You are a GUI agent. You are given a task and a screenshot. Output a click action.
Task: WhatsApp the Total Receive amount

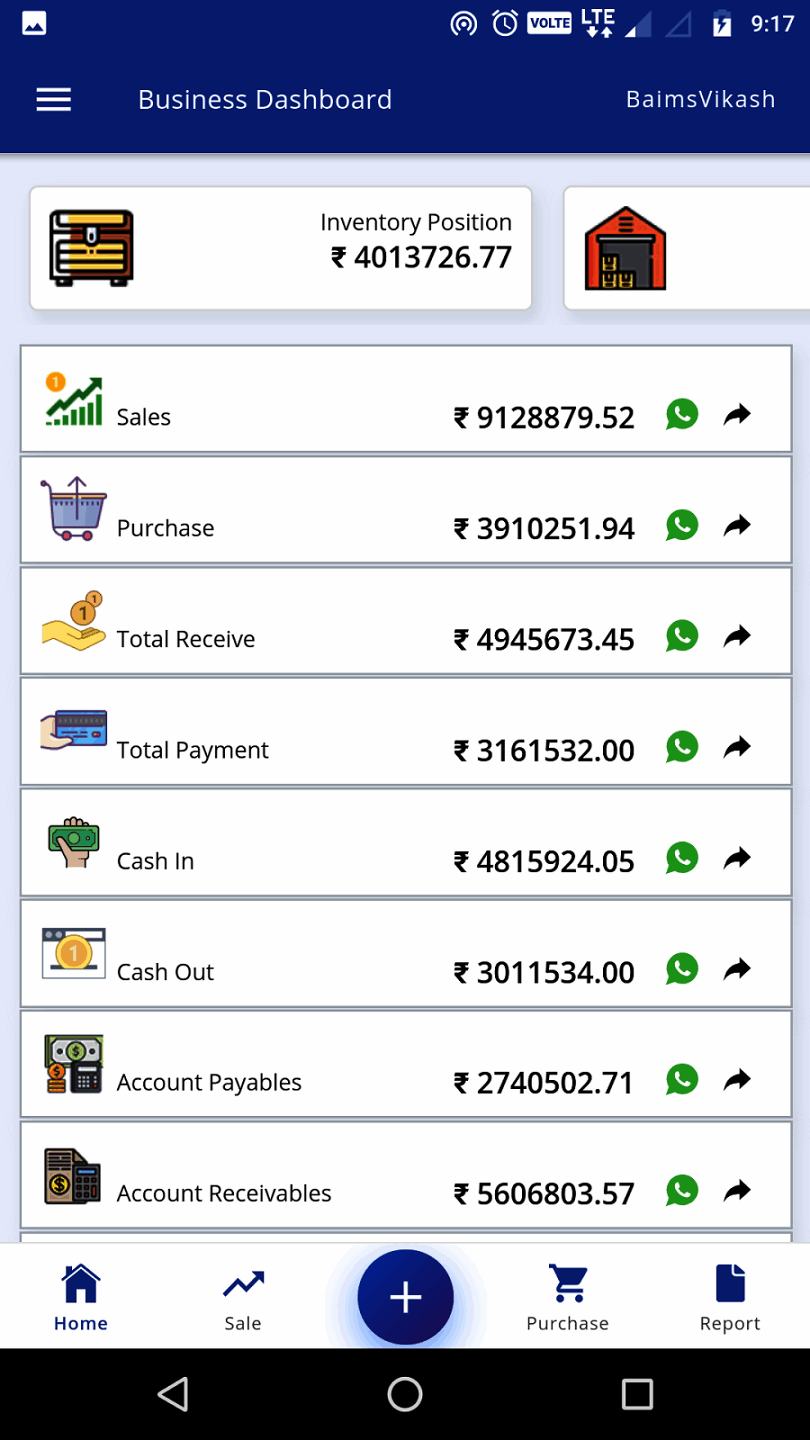[682, 636]
